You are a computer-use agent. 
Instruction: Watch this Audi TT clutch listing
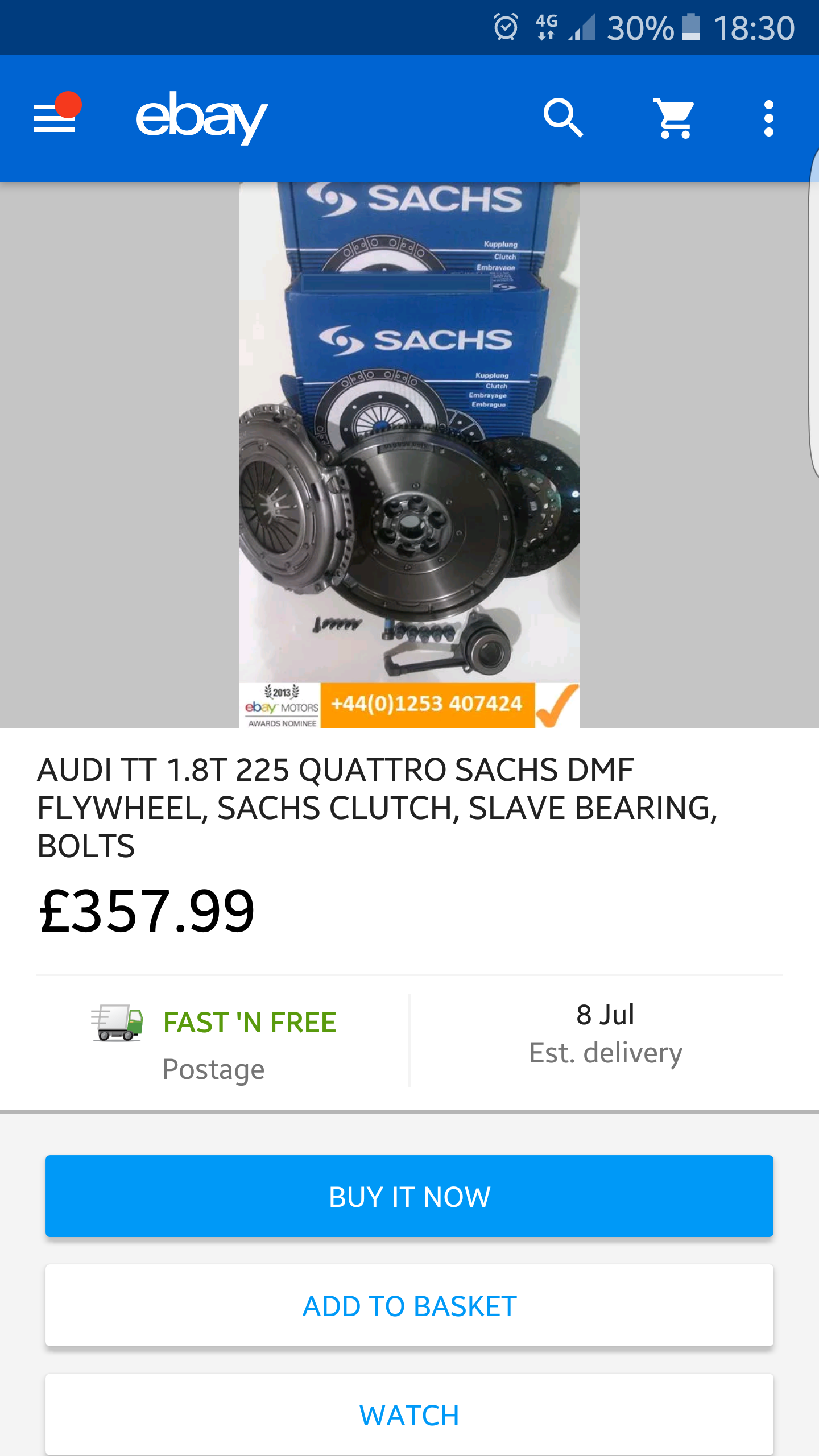click(x=409, y=1414)
